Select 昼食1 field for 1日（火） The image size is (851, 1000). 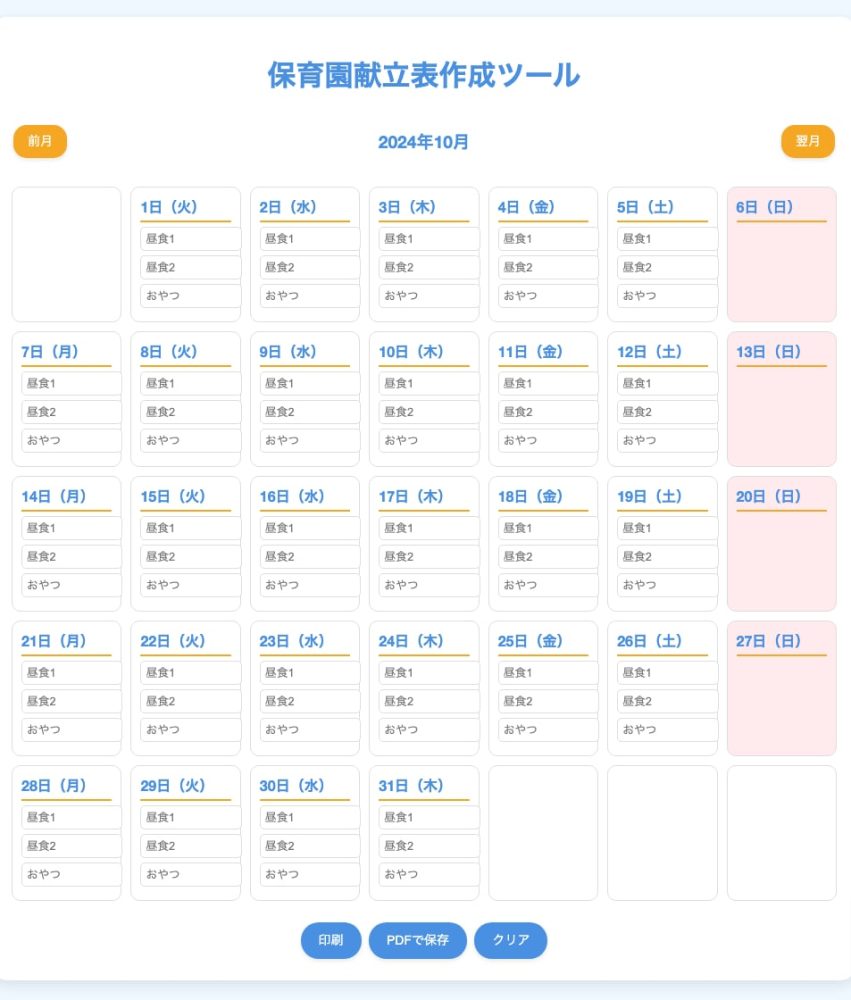click(x=190, y=239)
